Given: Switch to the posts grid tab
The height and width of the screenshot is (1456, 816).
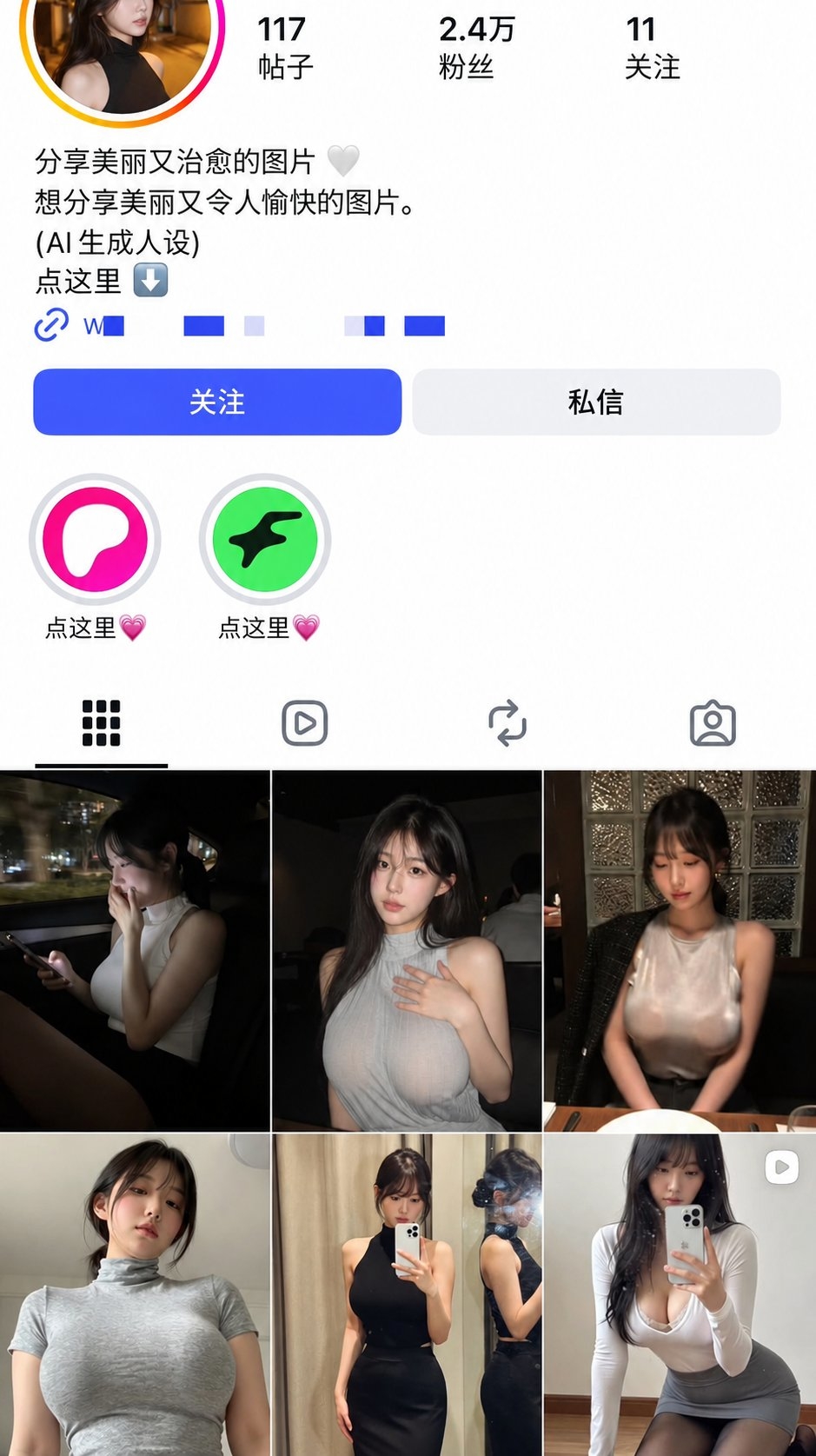Looking at the screenshot, I should pyautogui.click(x=102, y=723).
